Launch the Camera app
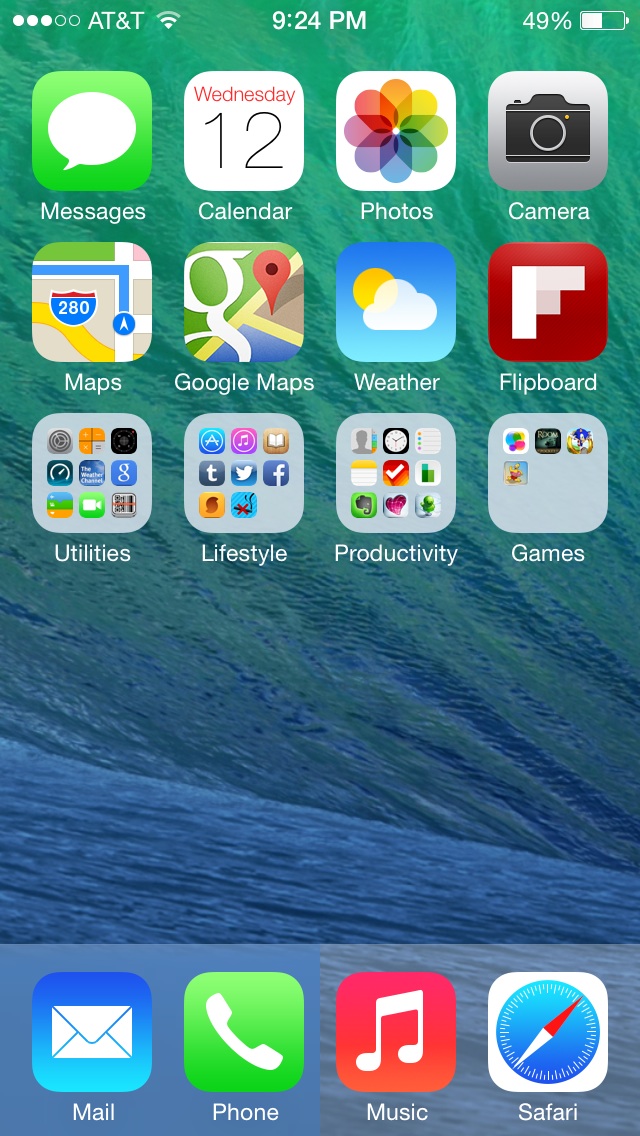 548,131
